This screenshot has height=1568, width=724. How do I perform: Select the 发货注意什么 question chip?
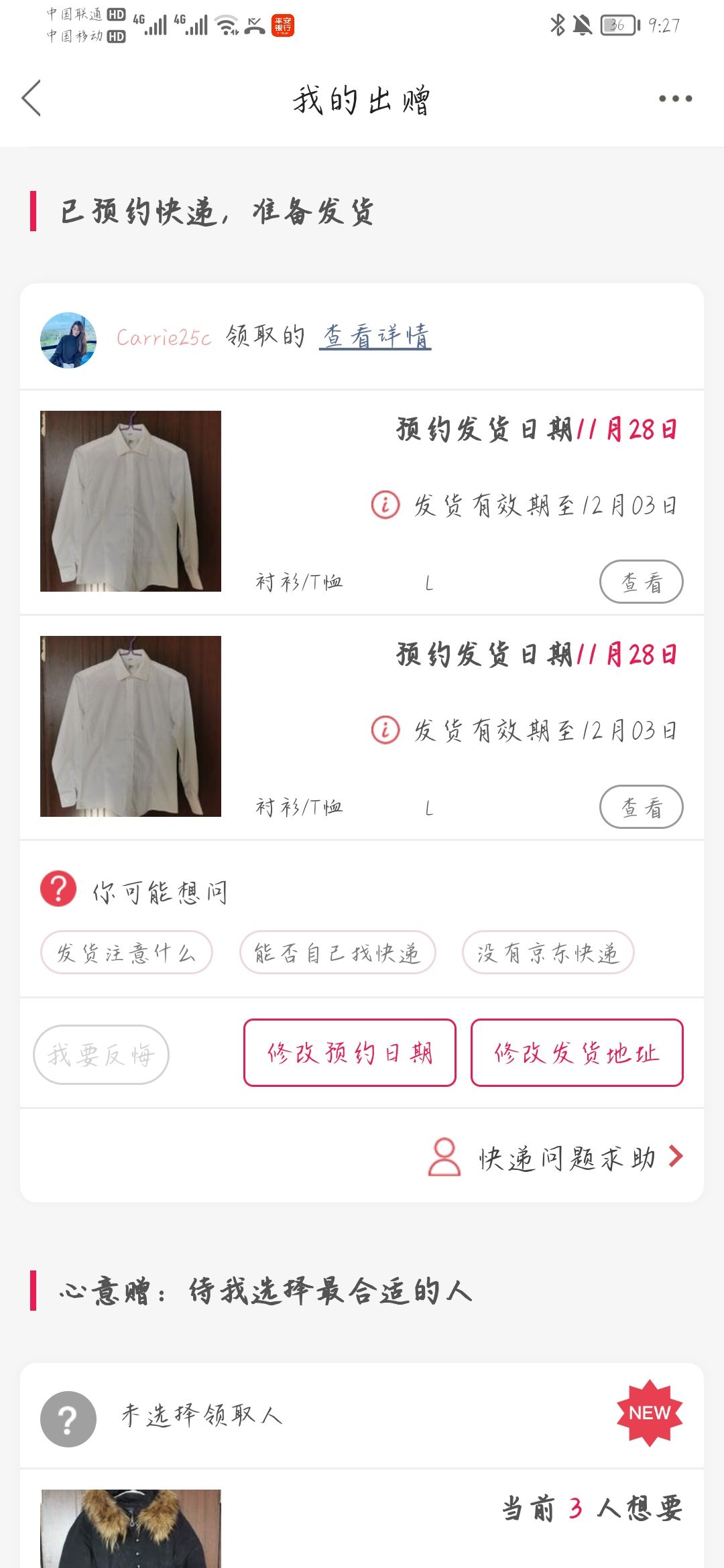click(127, 952)
